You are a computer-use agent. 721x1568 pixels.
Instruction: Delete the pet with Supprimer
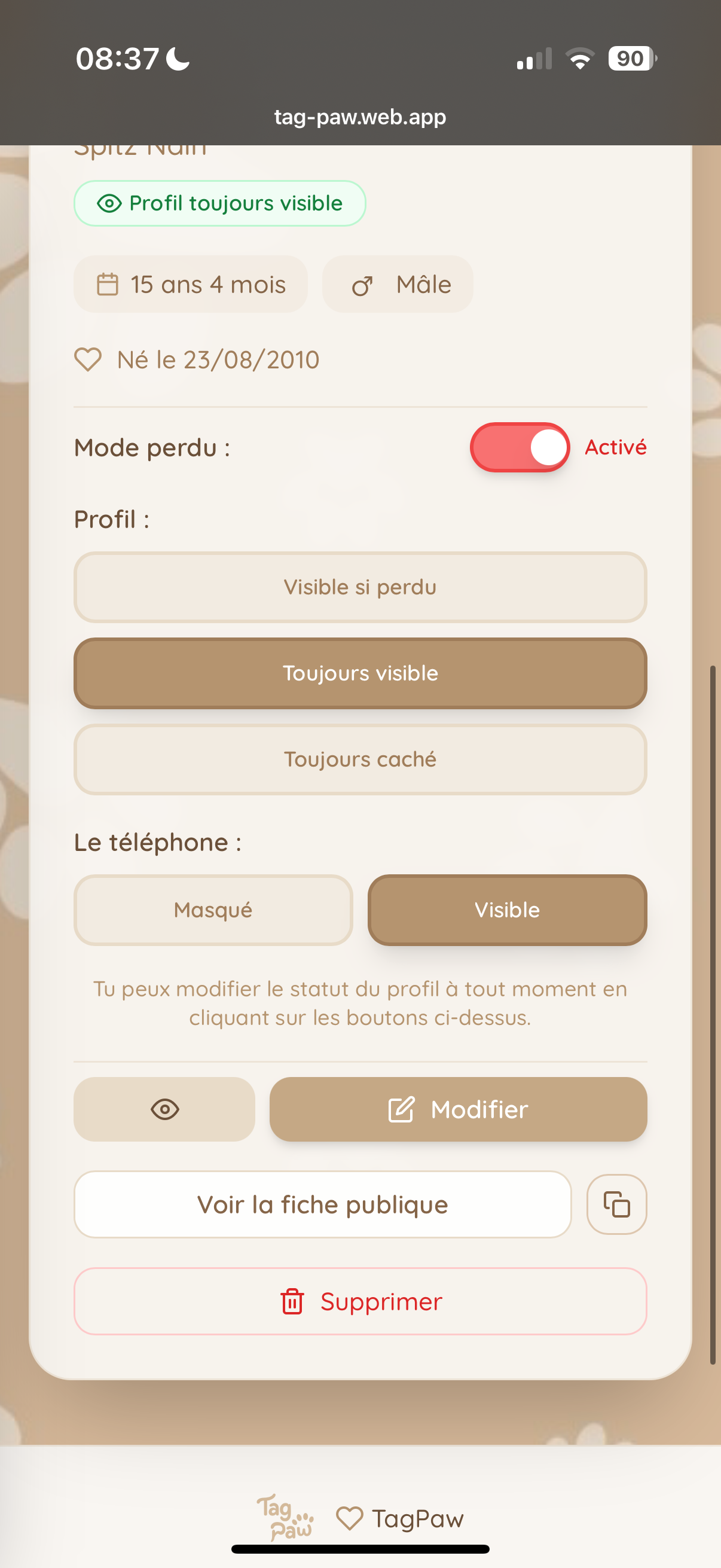359,1301
